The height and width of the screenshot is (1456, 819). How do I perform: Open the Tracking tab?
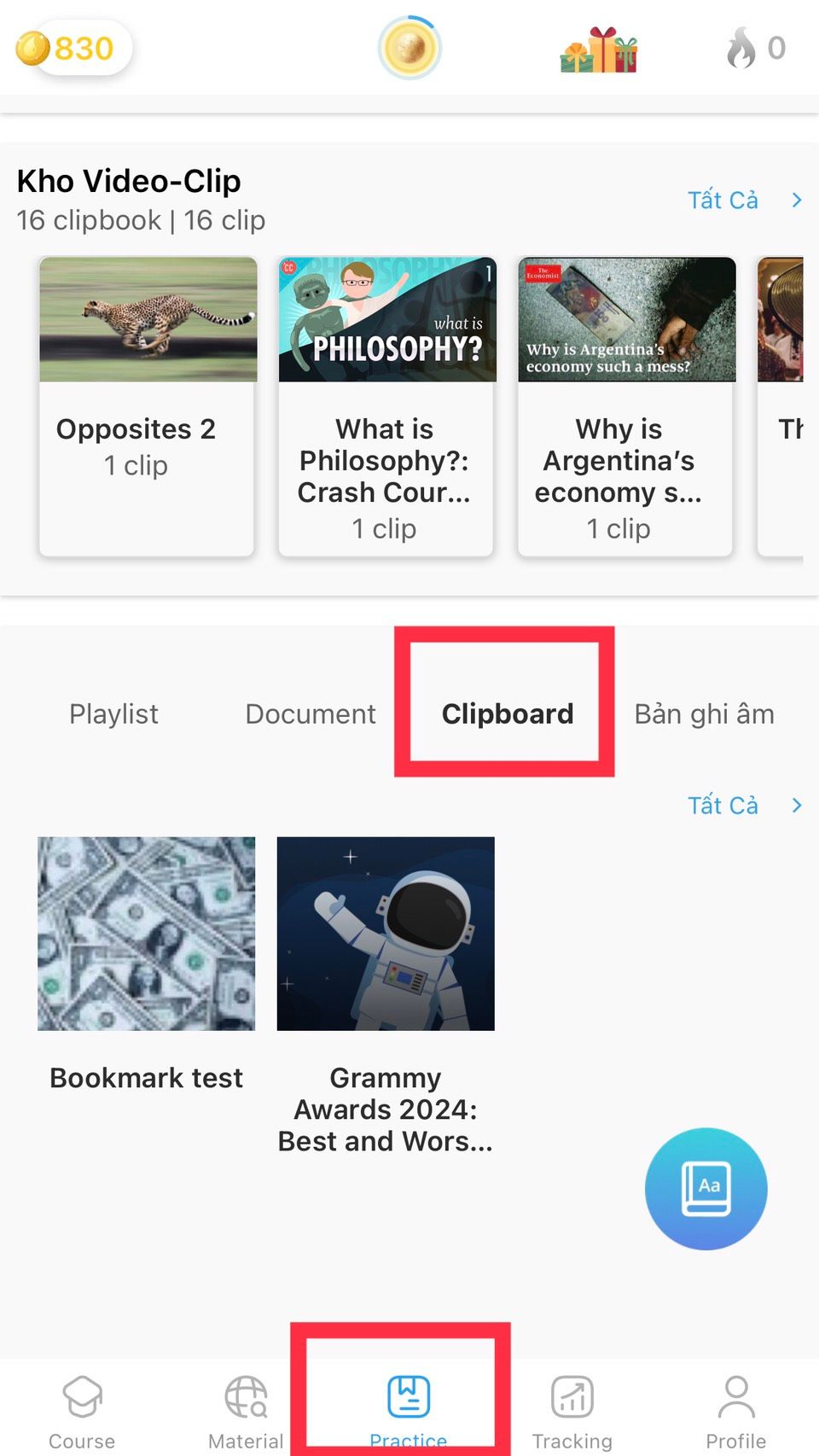click(572, 1412)
